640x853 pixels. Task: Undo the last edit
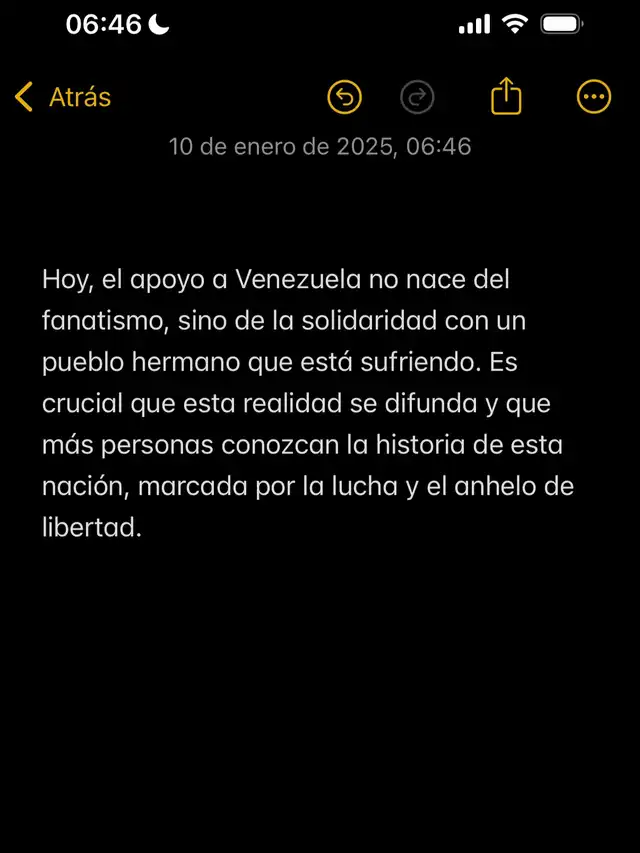[x=344, y=97]
